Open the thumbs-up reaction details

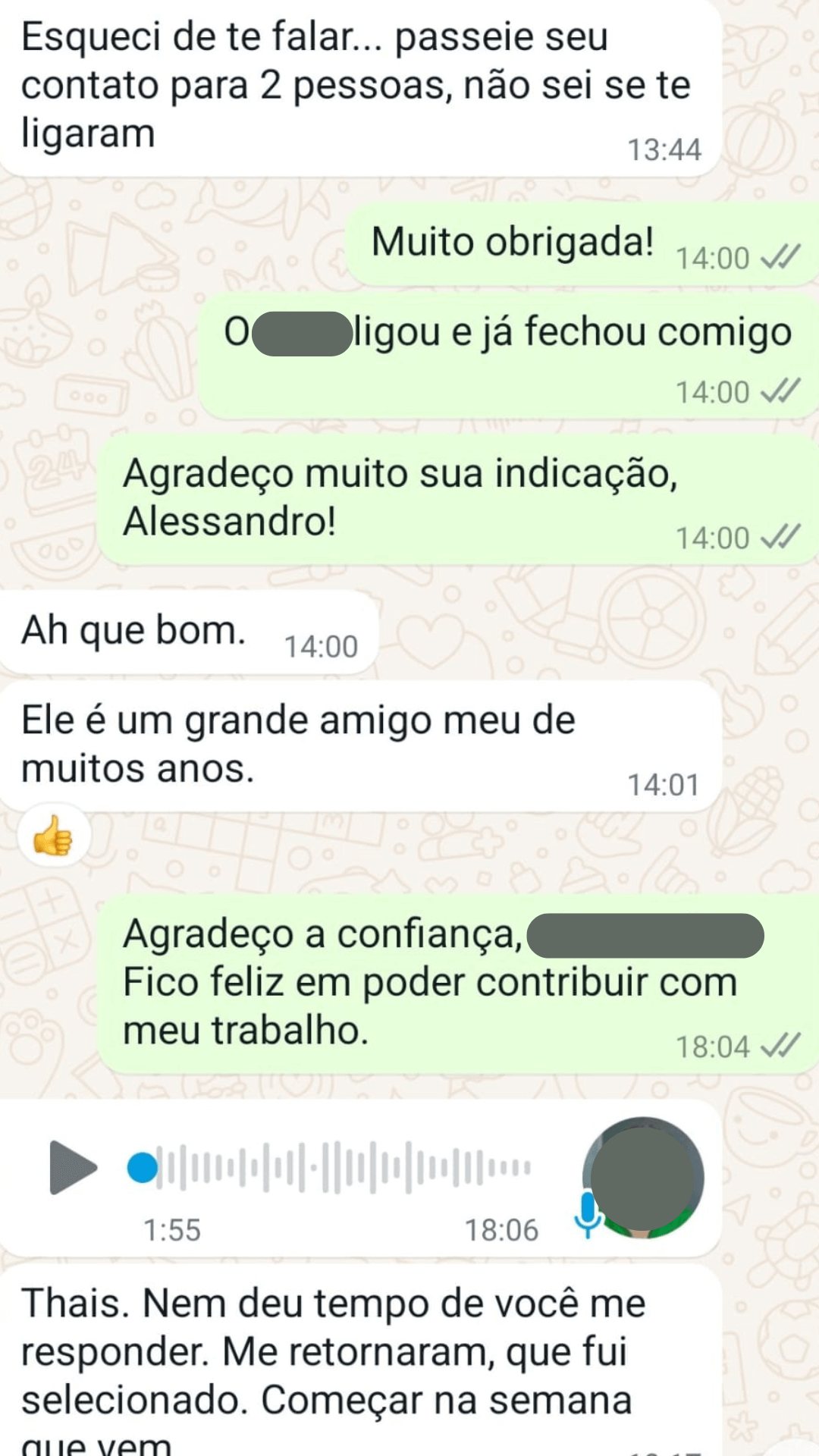(54, 836)
